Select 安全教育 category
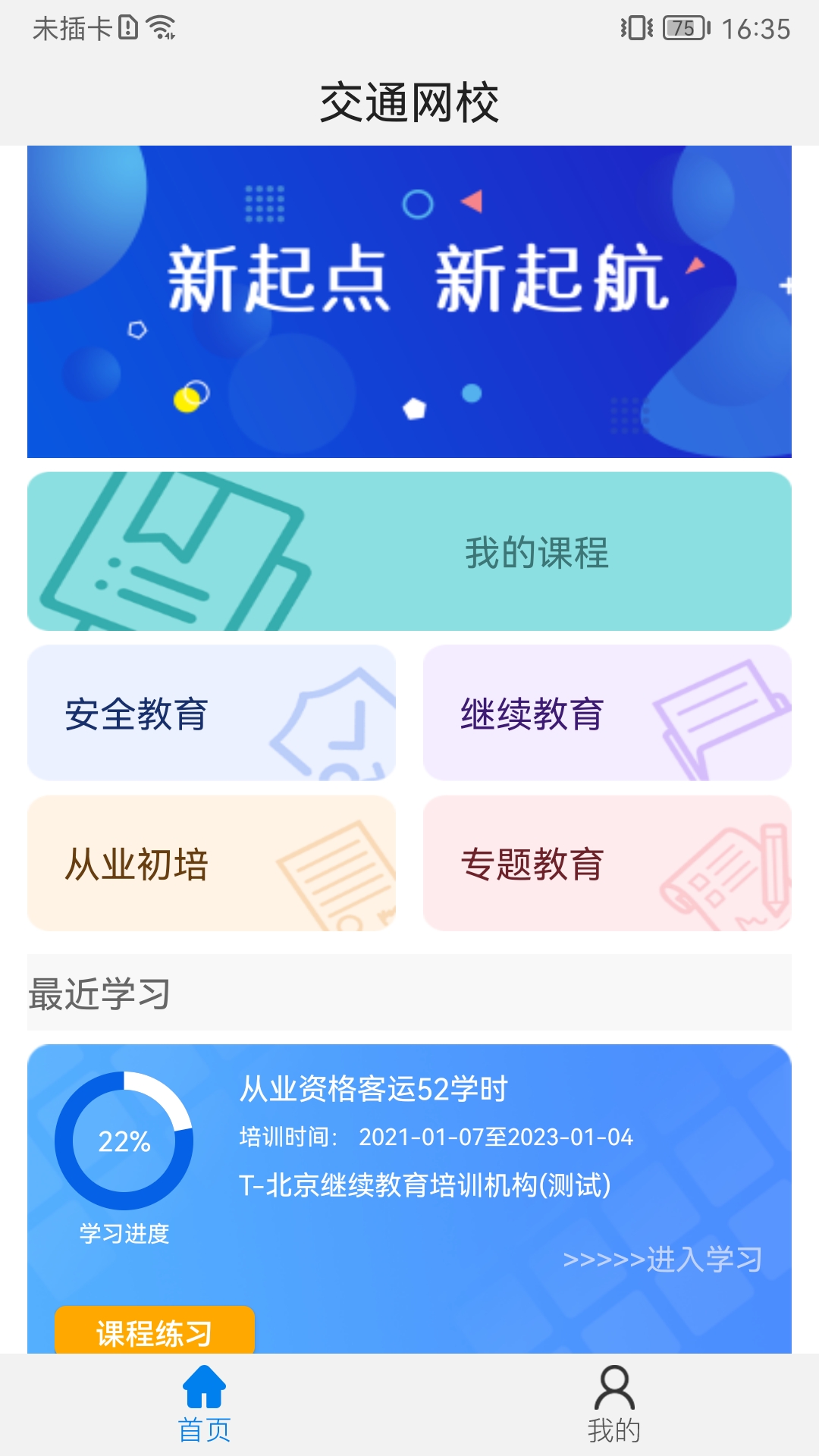The width and height of the screenshot is (819, 1456). (212, 713)
